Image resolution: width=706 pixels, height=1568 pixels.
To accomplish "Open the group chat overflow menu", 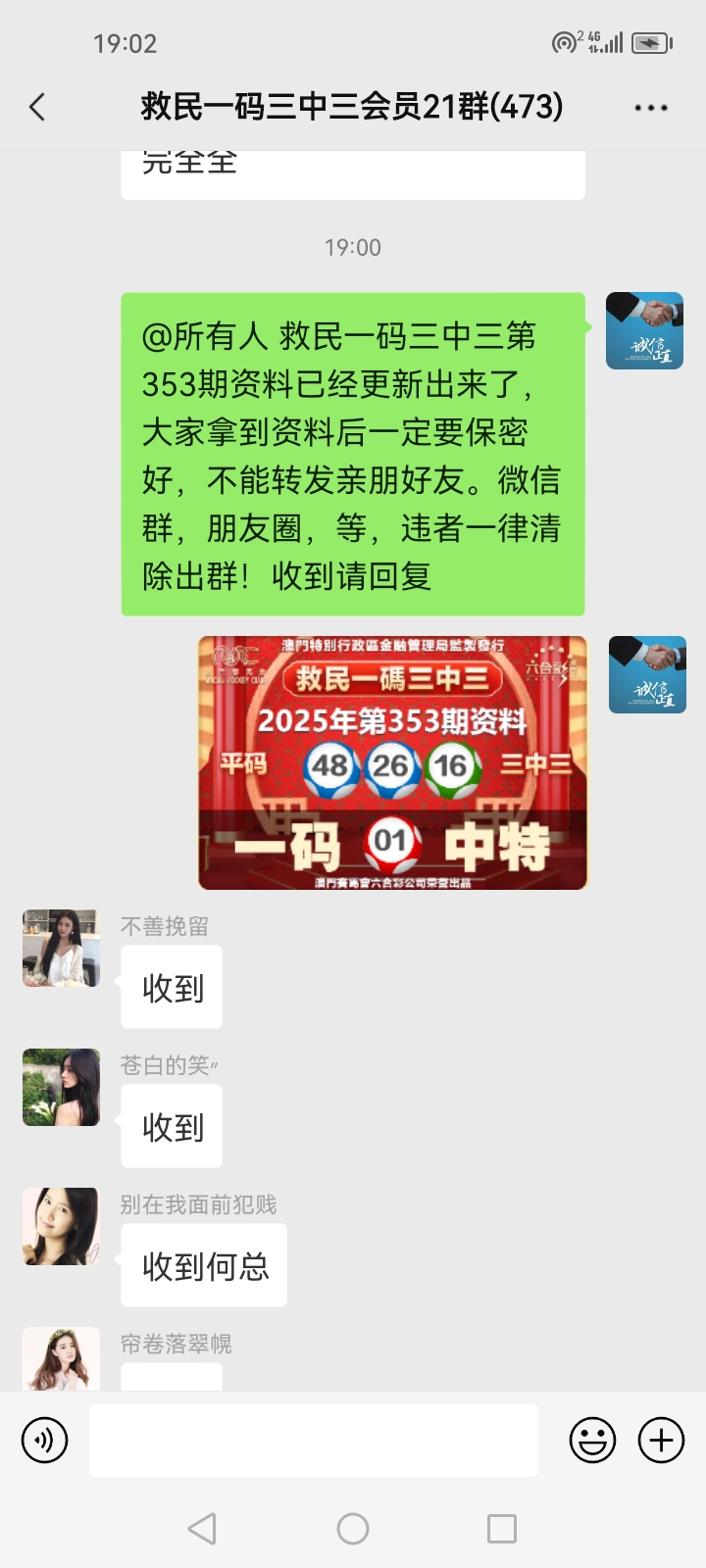I will (x=651, y=108).
